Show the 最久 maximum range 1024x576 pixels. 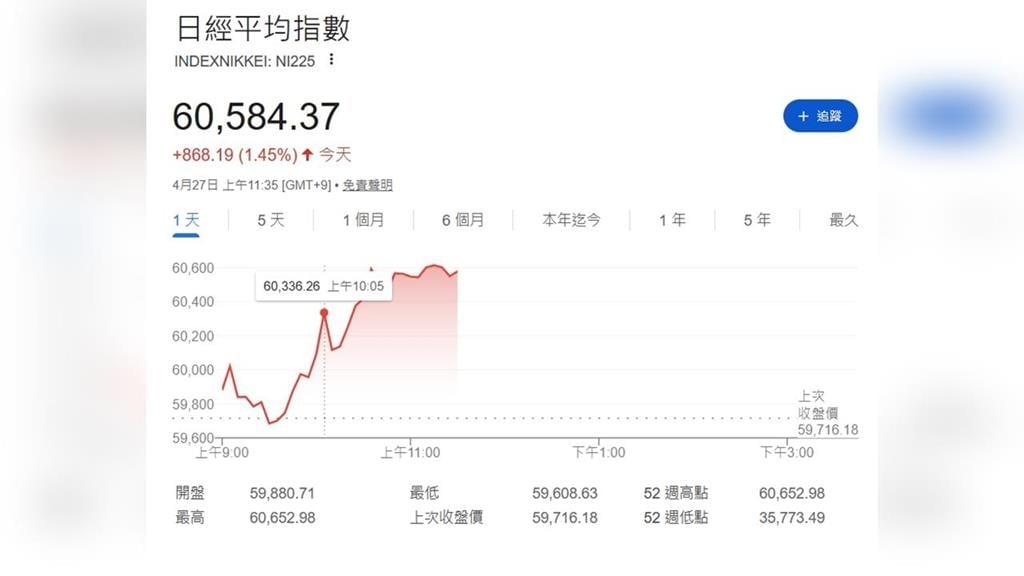843,220
